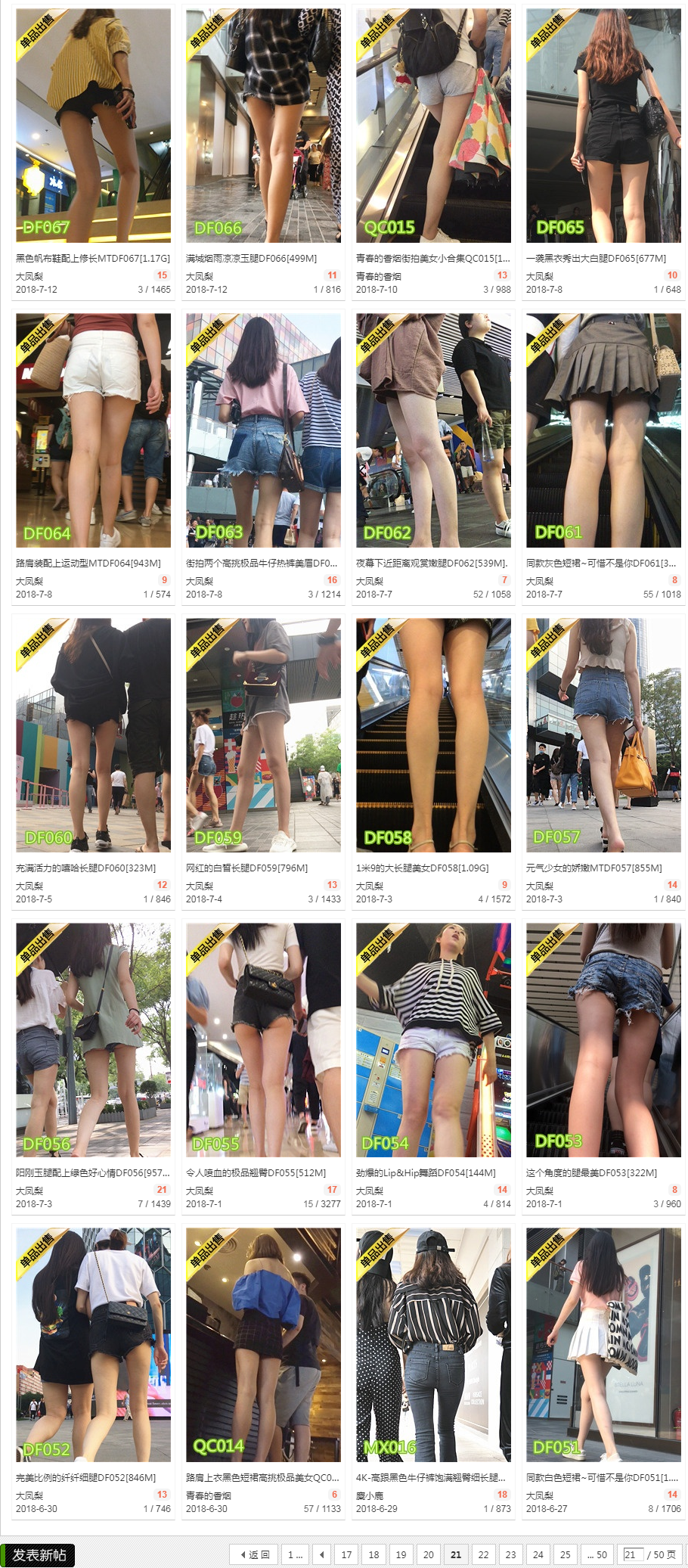Tap the 发表新帖 new post button
This screenshot has height=1568, width=688.
click(39, 1554)
